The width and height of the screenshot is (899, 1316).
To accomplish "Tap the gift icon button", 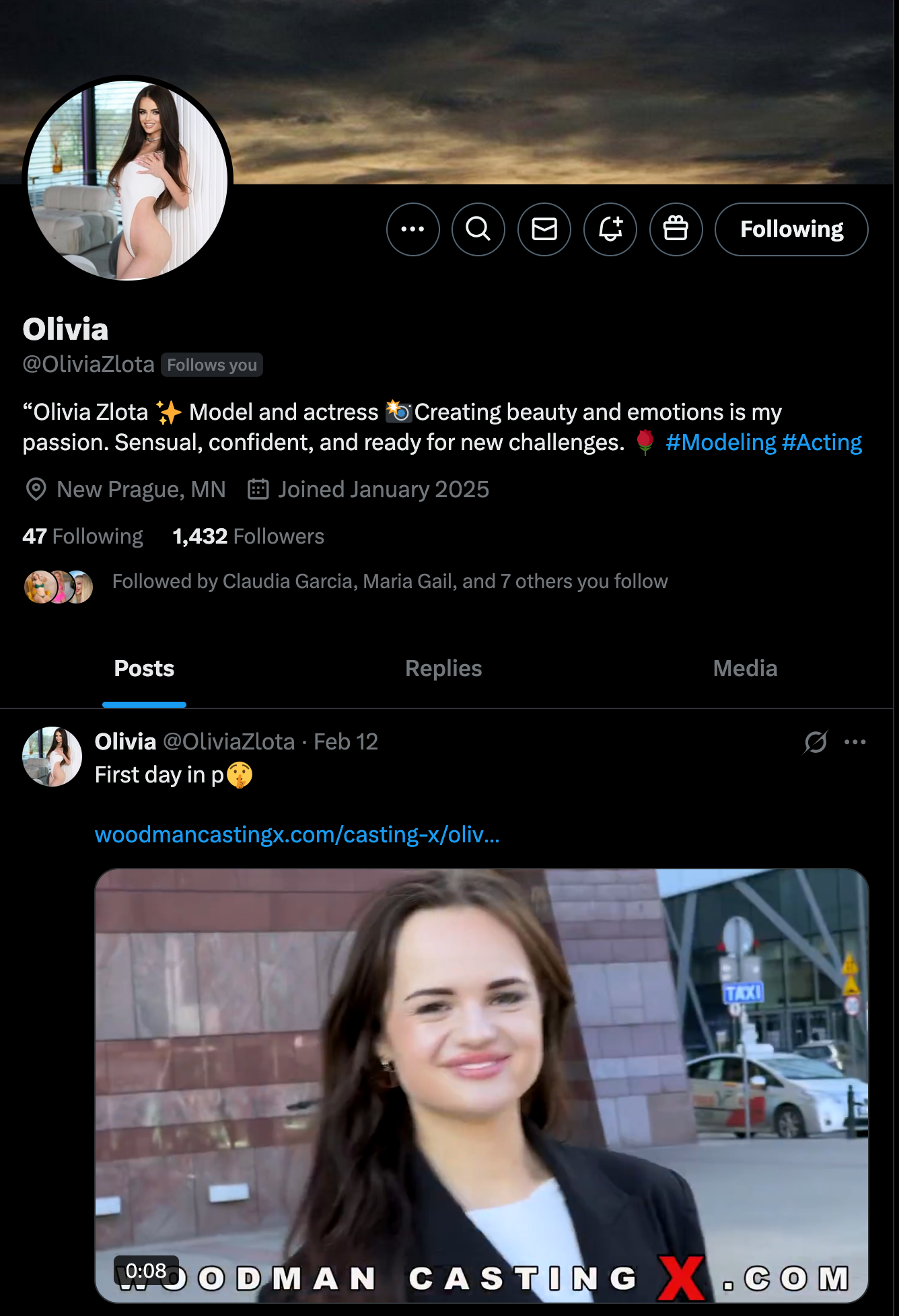I will (676, 229).
